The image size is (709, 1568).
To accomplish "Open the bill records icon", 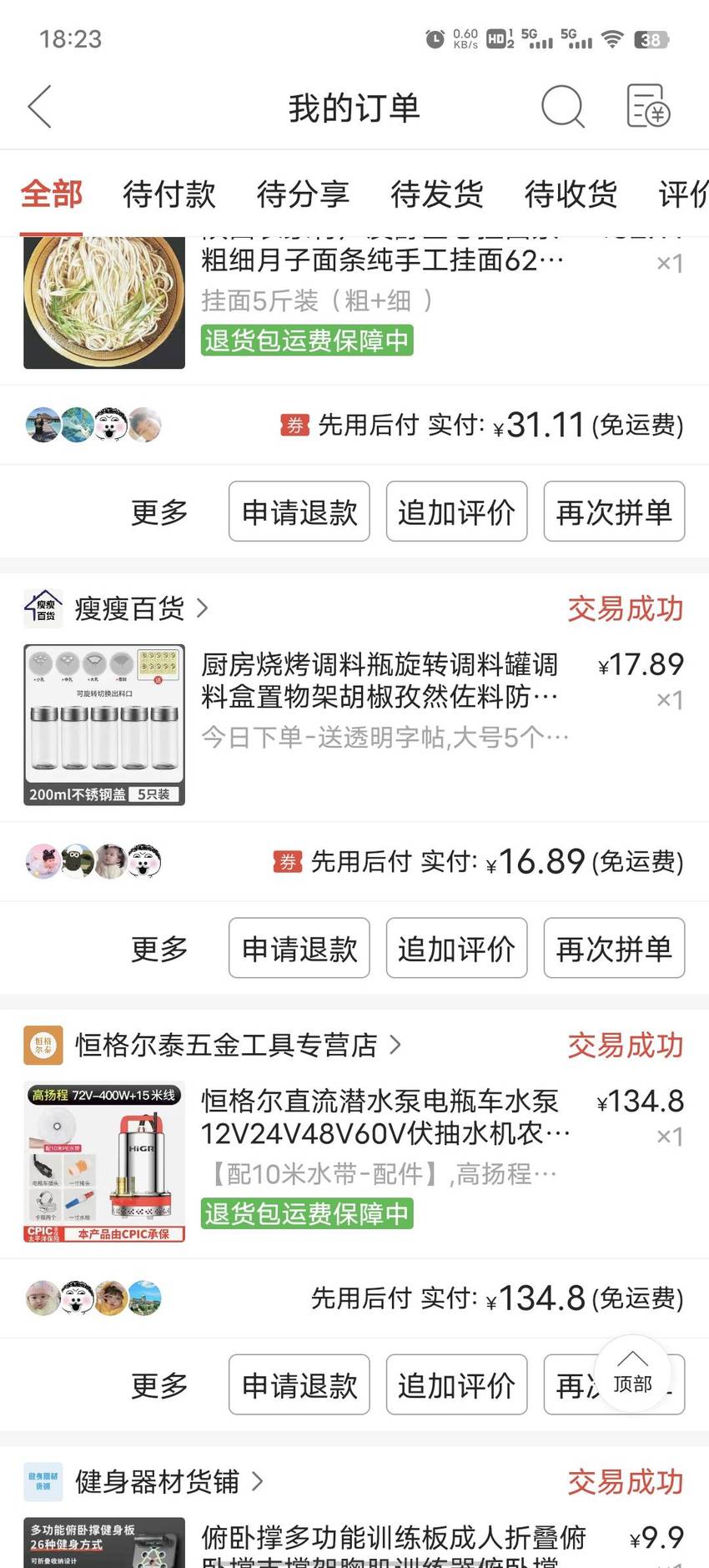I will point(649,107).
